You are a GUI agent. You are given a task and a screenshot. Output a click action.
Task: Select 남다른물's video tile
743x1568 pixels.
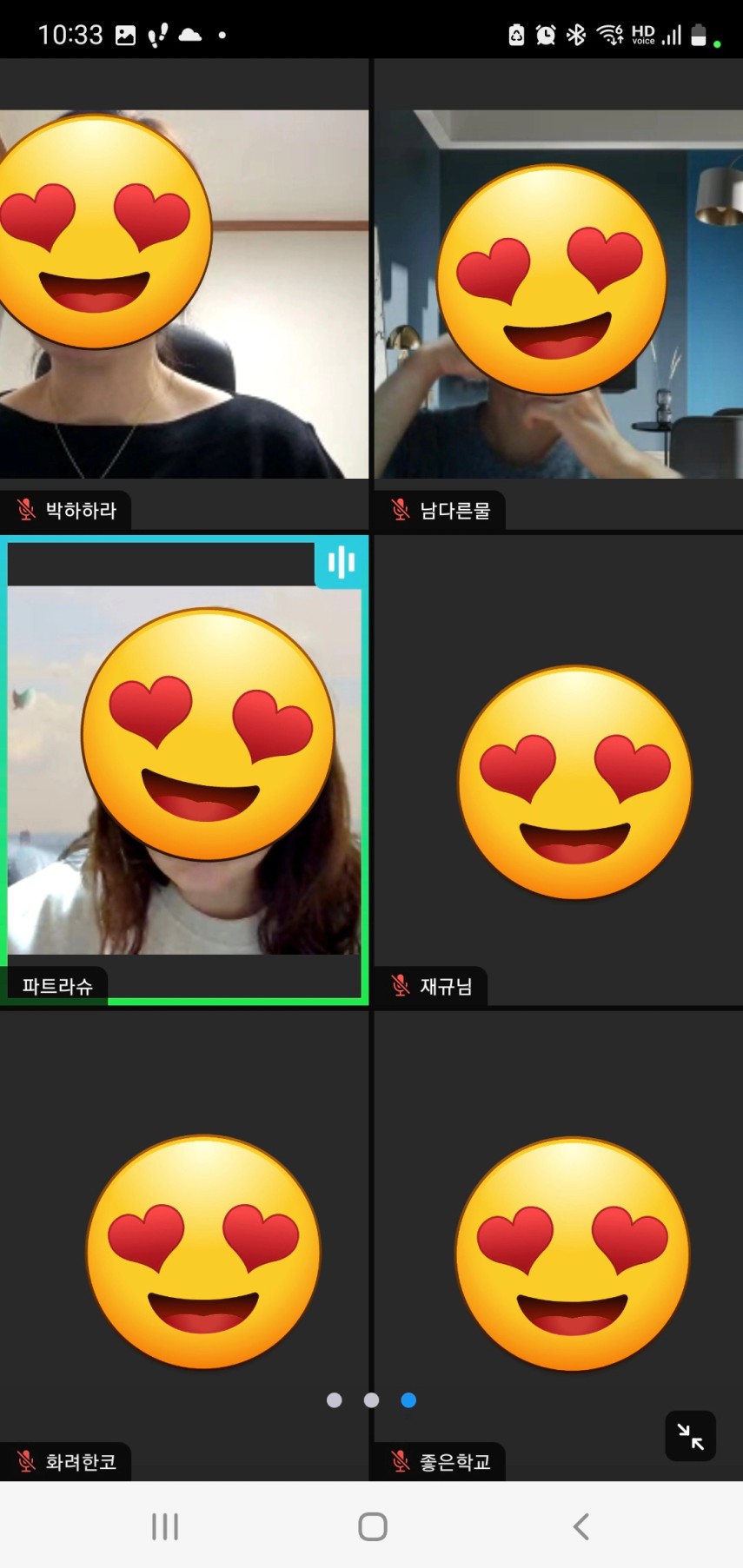558,294
